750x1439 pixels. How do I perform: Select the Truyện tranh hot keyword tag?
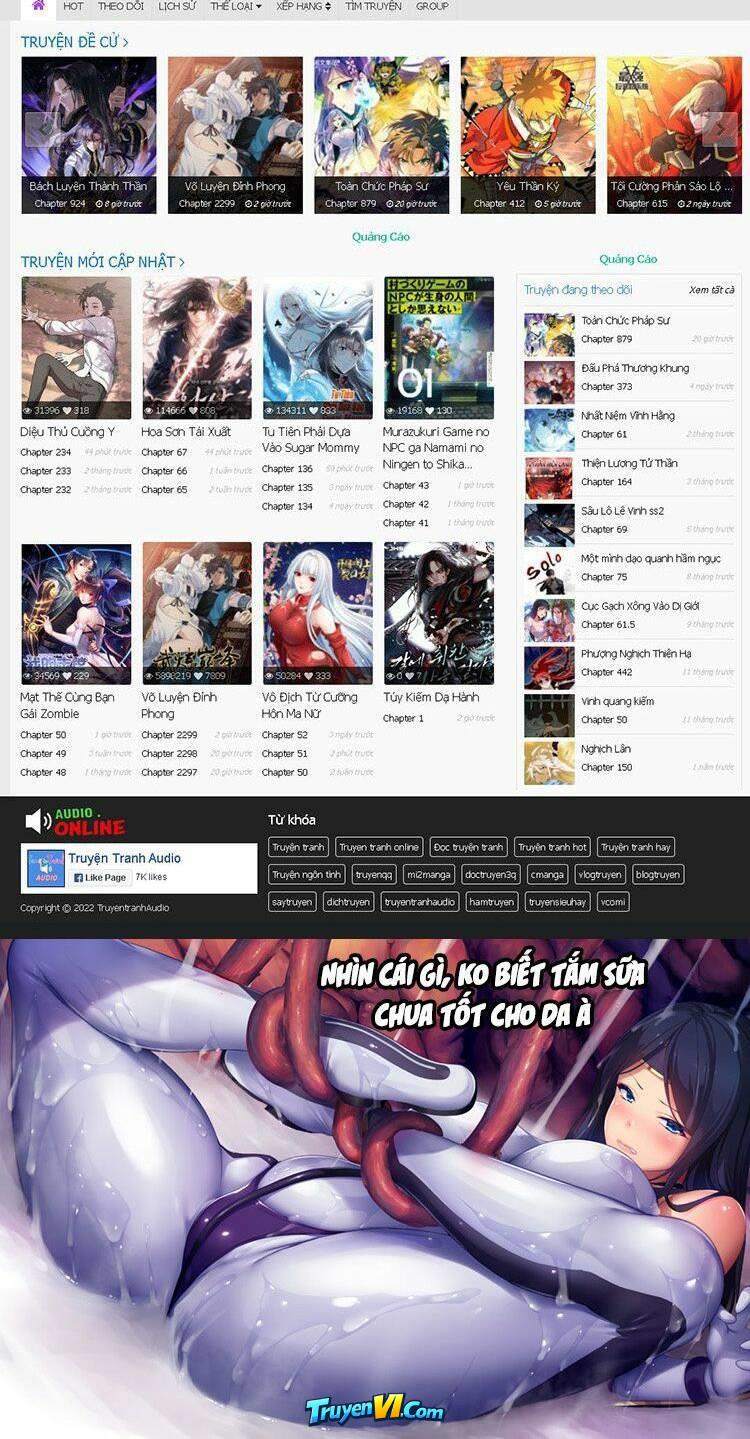tap(552, 847)
